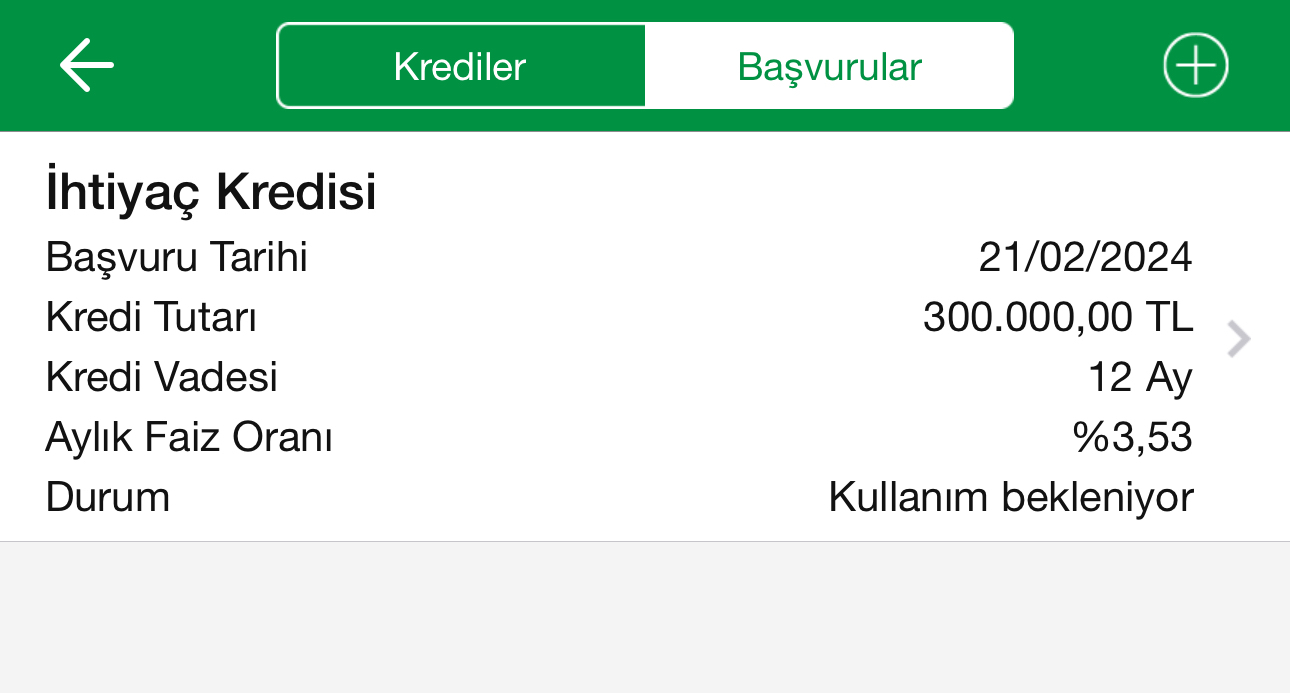Add a new loan application
1290x693 pixels.
click(x=1195, y=66)
